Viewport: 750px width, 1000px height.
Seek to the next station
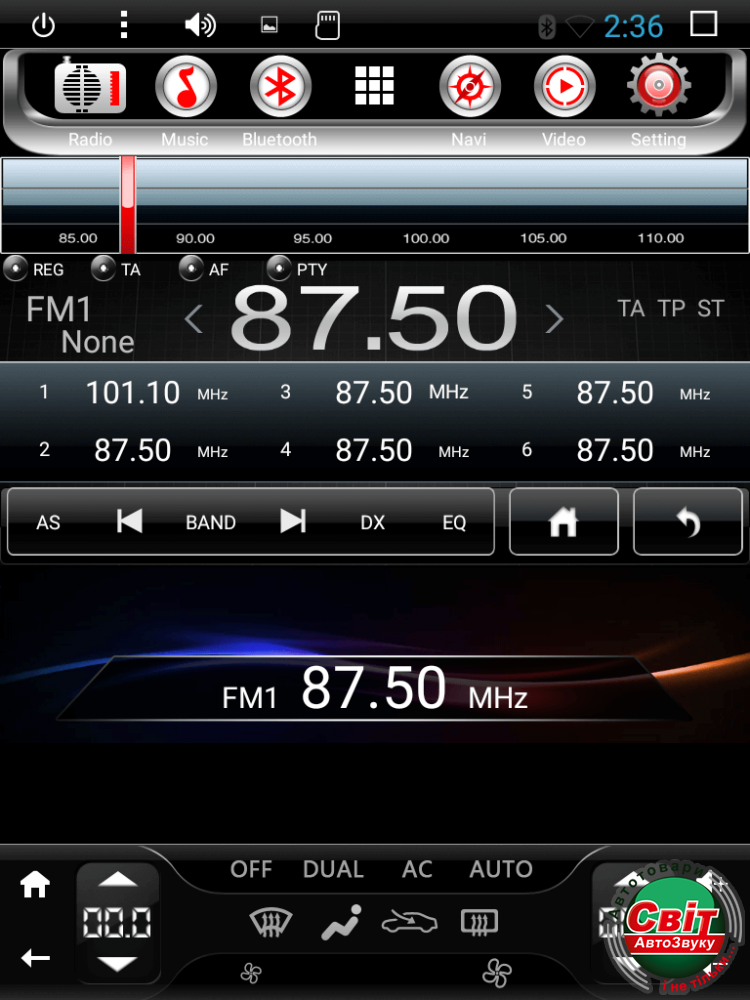pos(292,521)
